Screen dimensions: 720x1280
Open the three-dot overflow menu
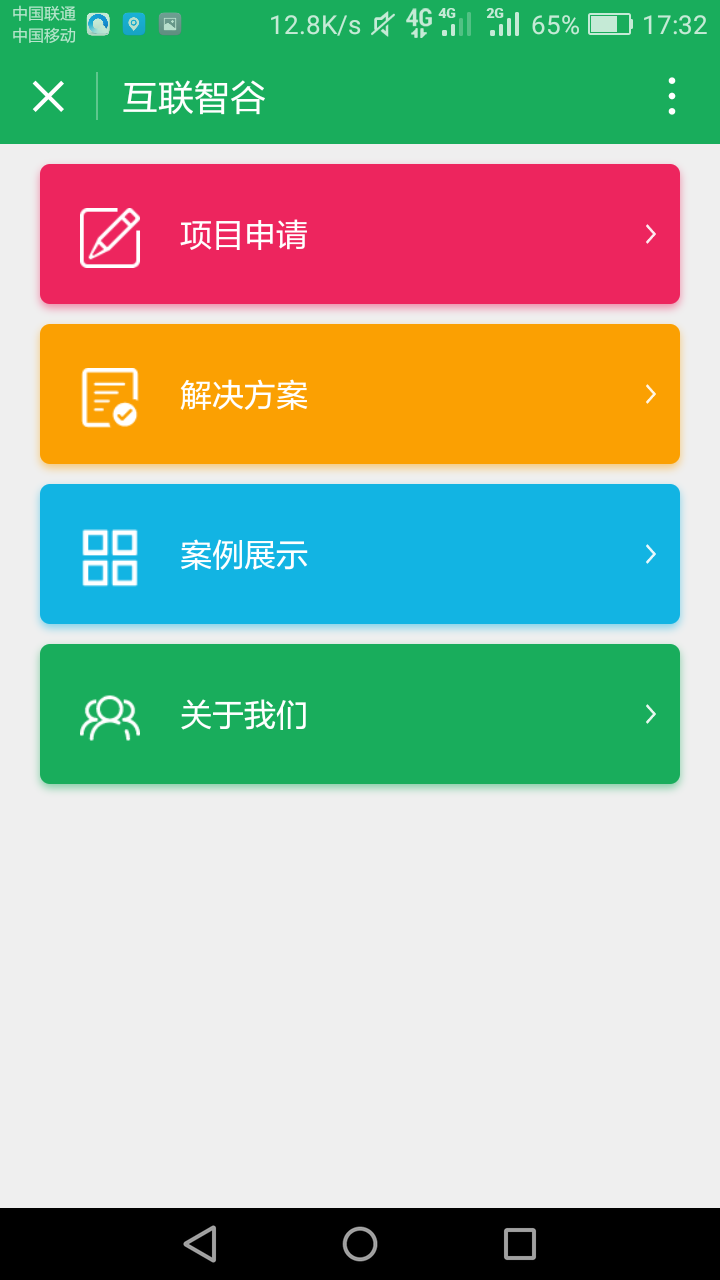[671, 96]
